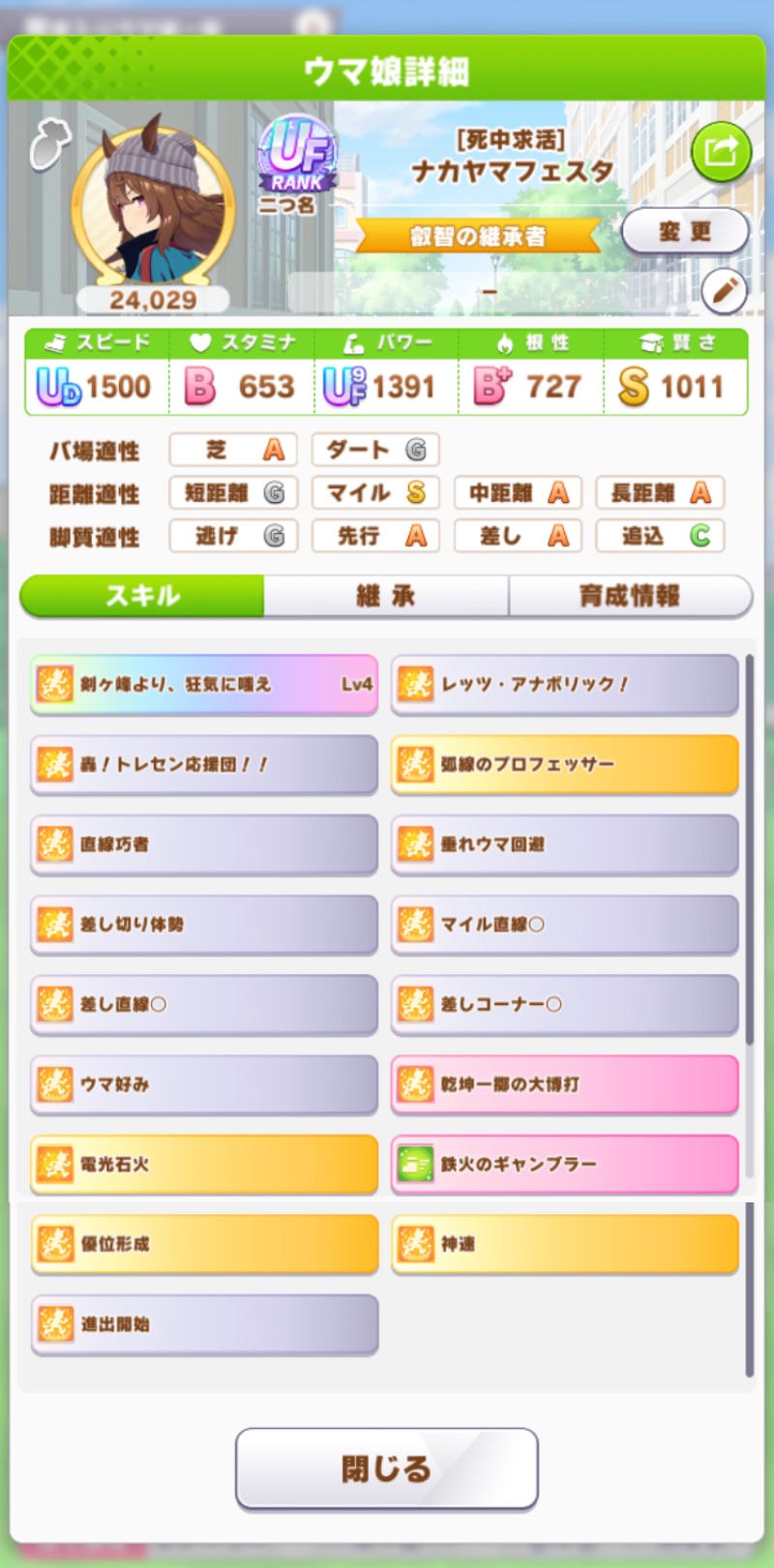
Task: Close the dialog with 閉じる
Action: [386, 1468]
